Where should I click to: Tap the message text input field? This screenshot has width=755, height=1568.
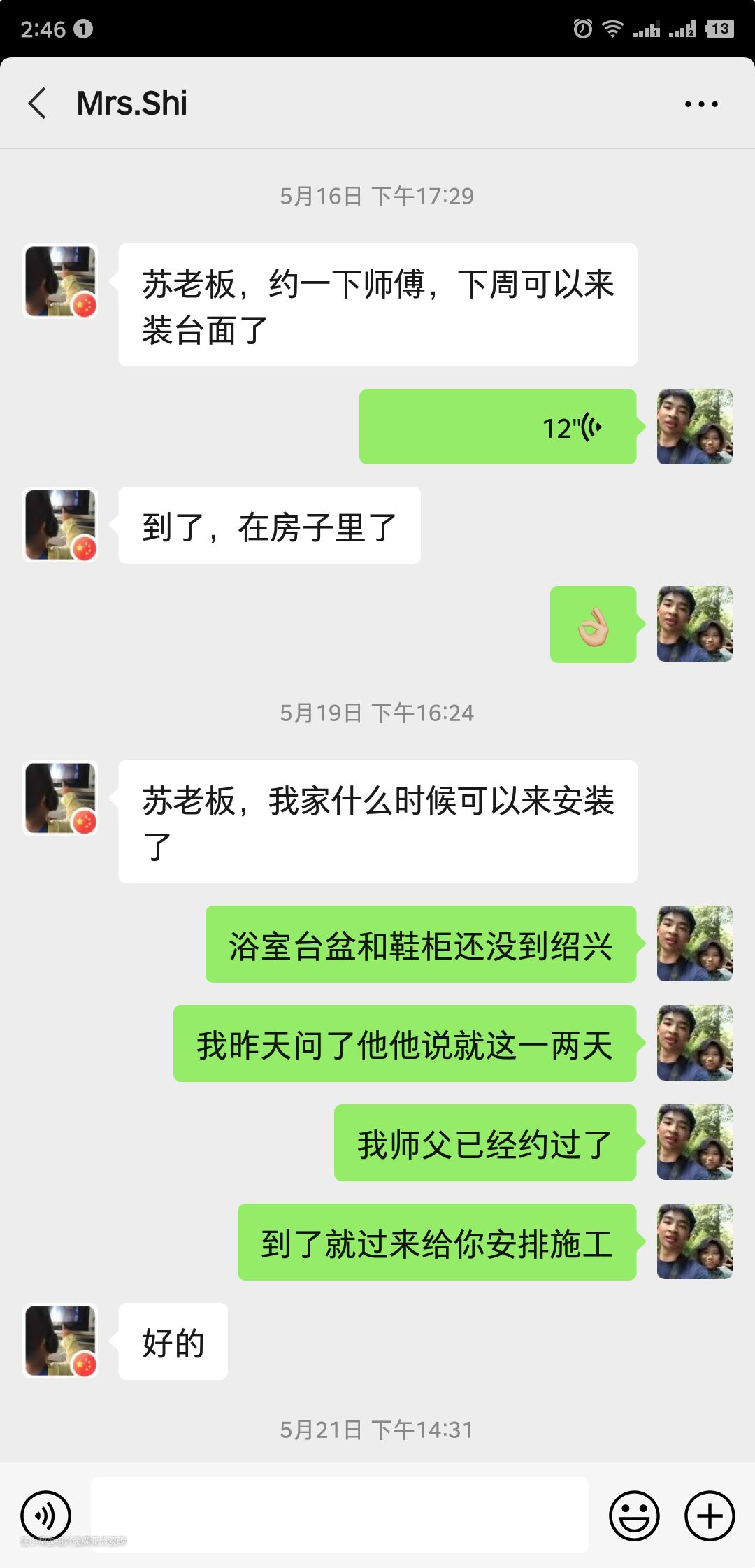click(x=340, y=1514)
